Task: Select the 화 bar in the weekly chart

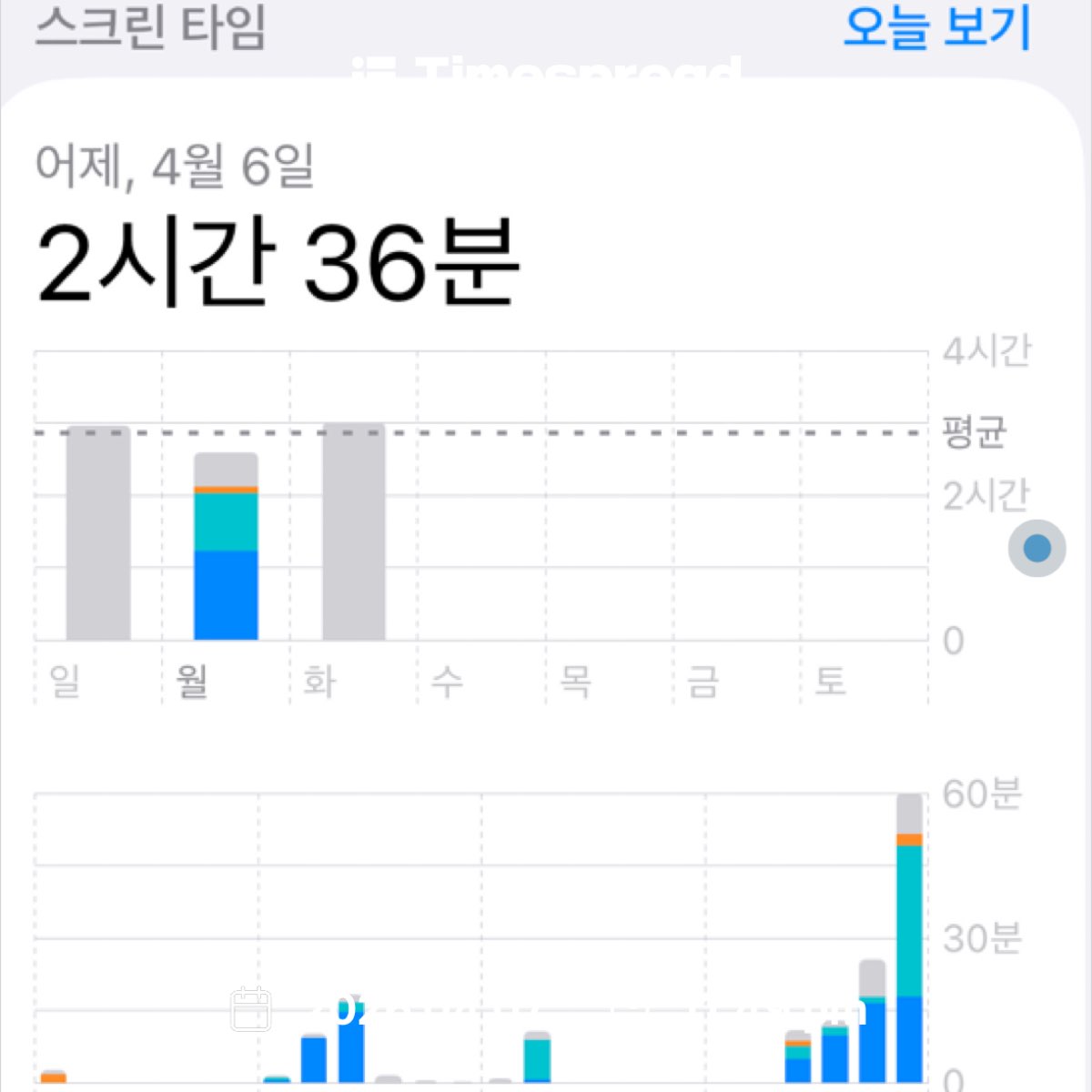Action: click(354, 532)
